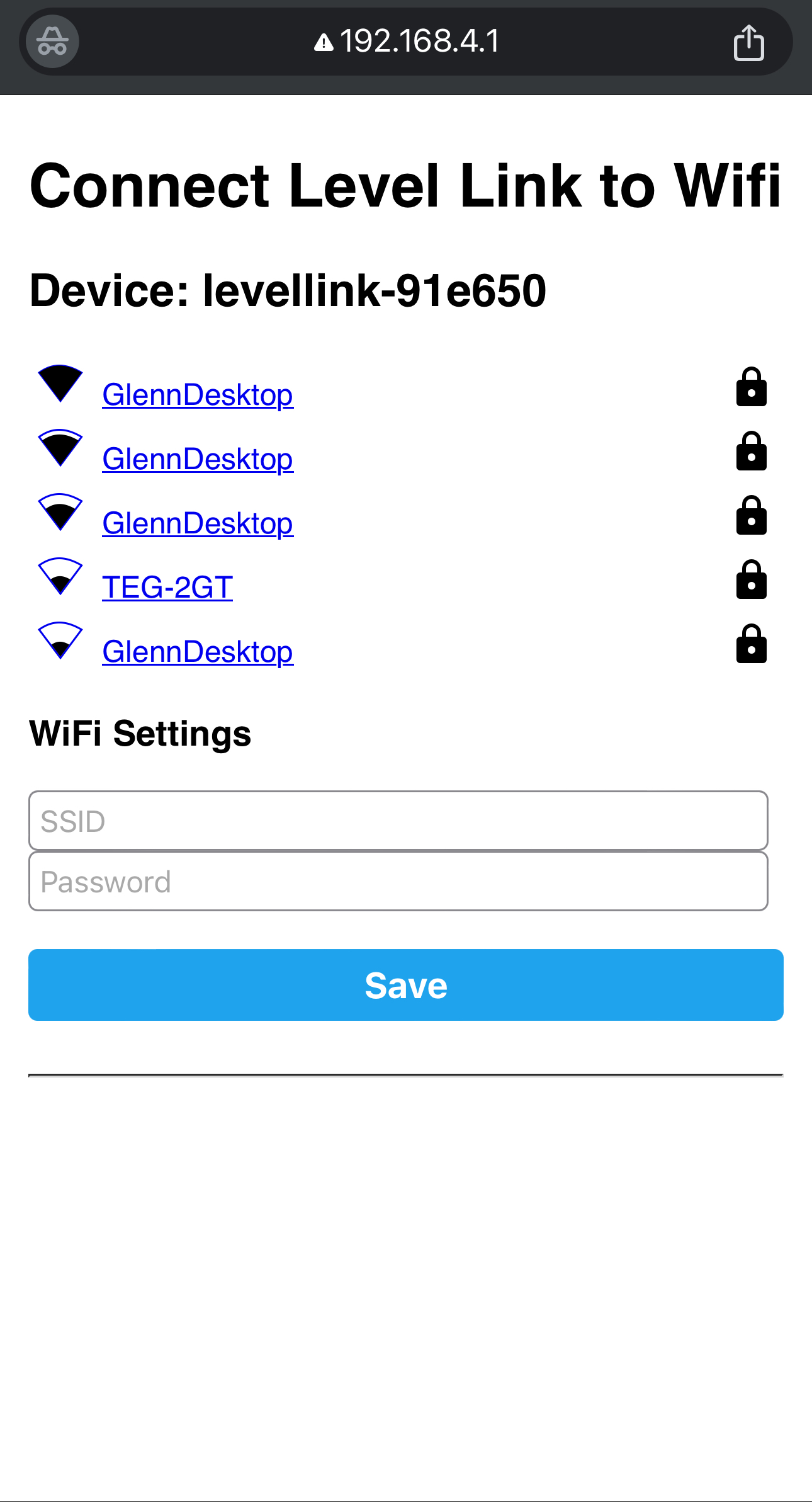Select the TEG-2GT network link
Viewport: 812px width, 1502px height.
click(167, 587)
